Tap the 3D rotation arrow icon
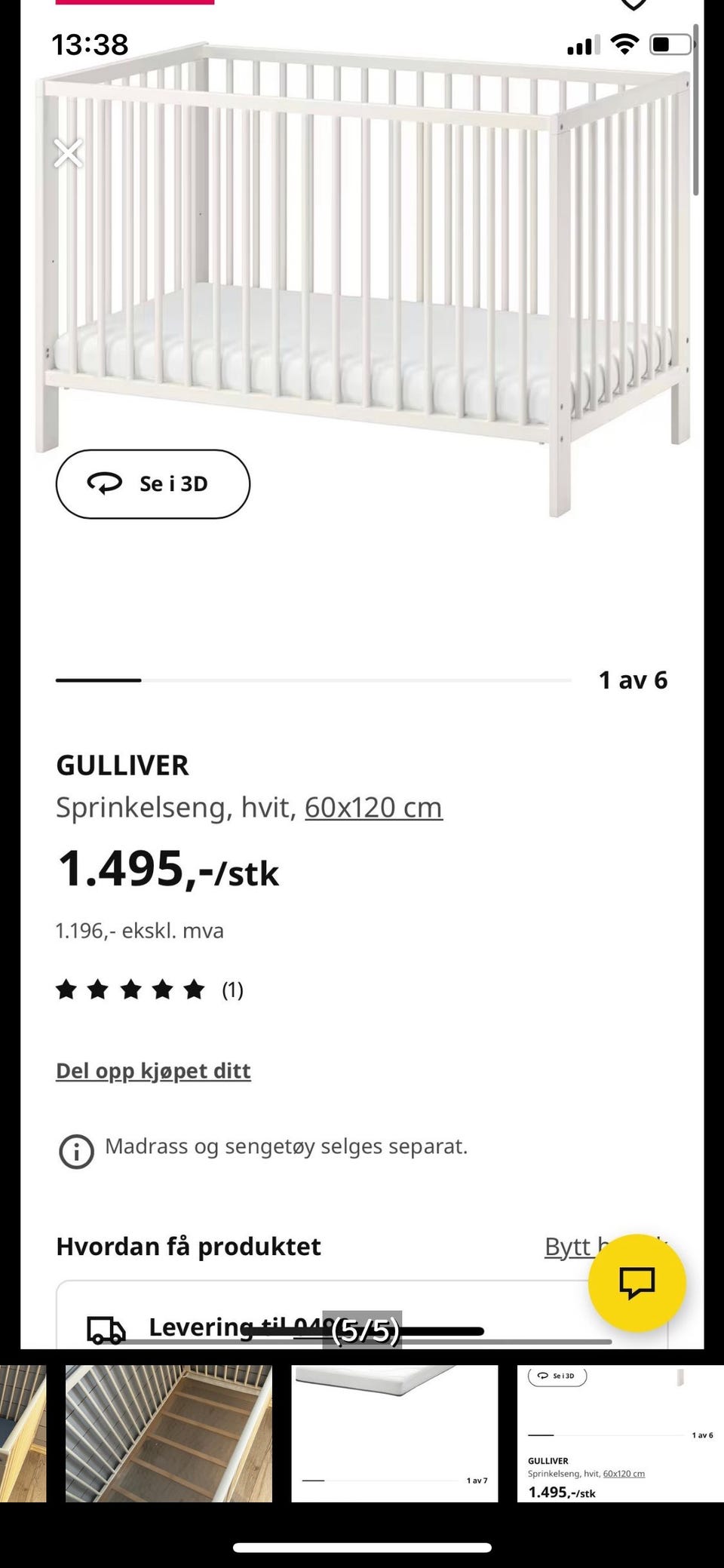The image size is (724, 1568). (105, 483)
